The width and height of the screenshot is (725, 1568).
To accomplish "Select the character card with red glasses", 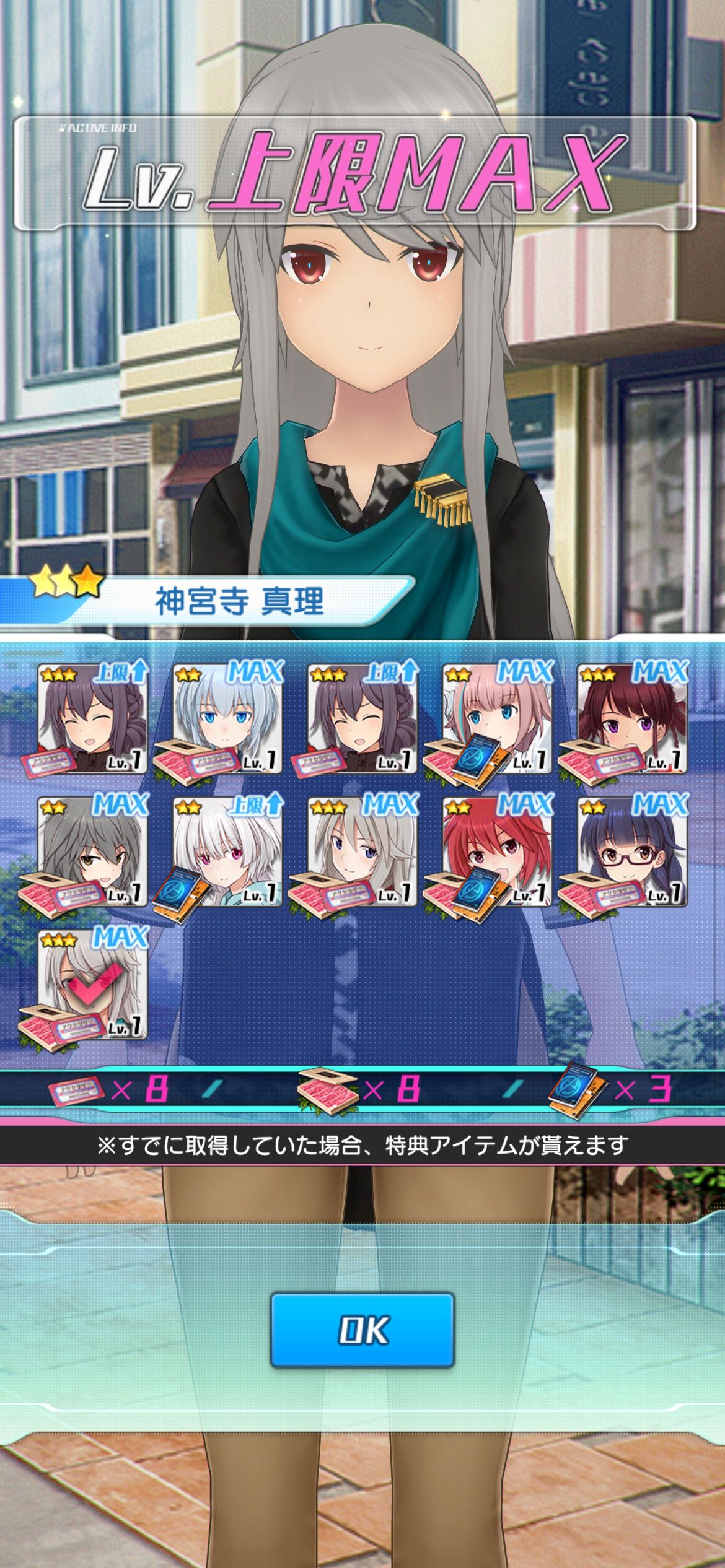I will click(632, 852).
